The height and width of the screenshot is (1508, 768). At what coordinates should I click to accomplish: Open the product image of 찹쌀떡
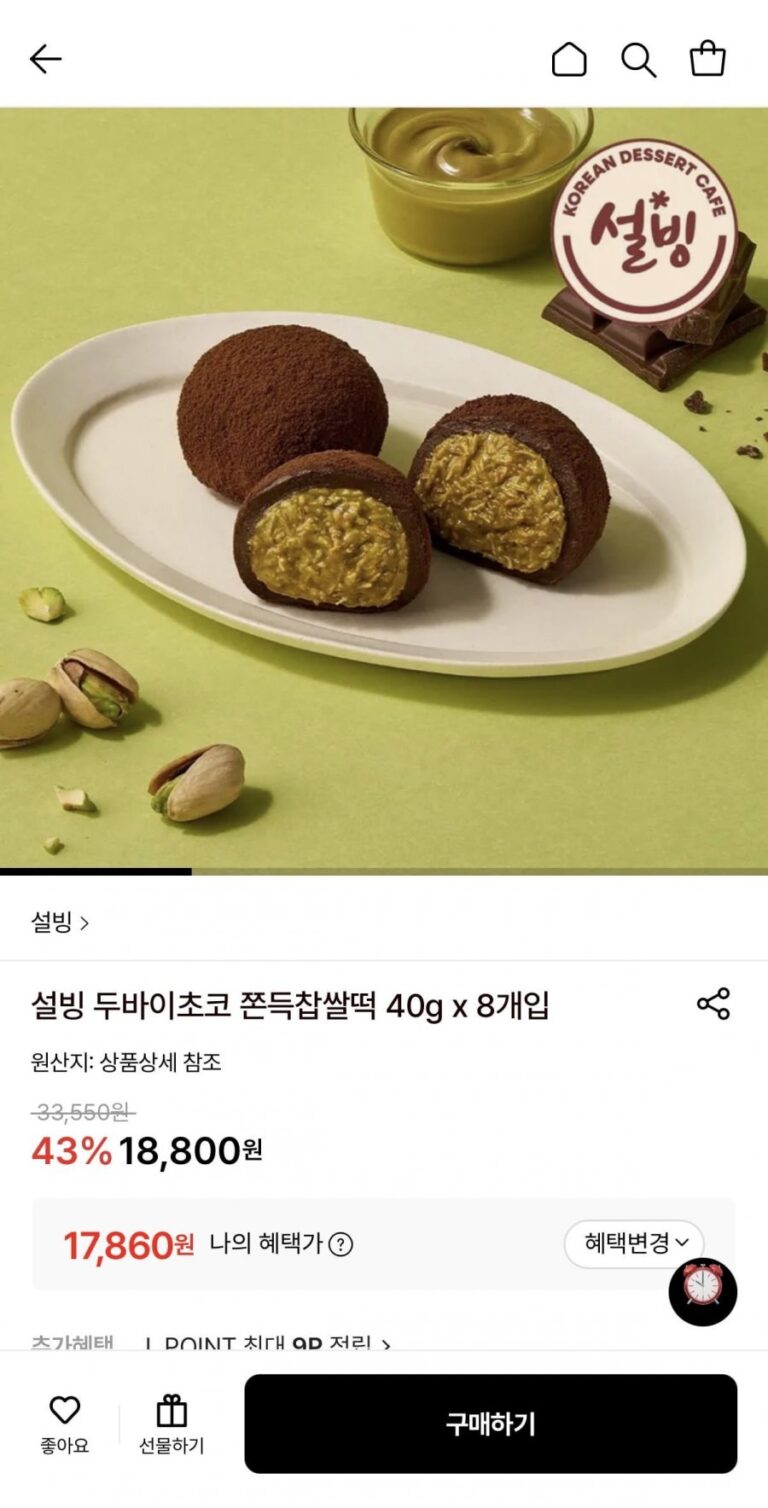(384, 490)
